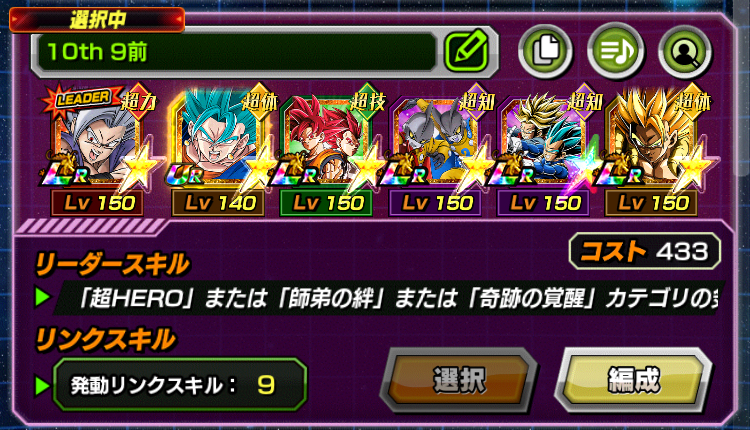This screenshot has width=750, height=430.
Task: Tap the 編成 button
Action: pos(632,381)
